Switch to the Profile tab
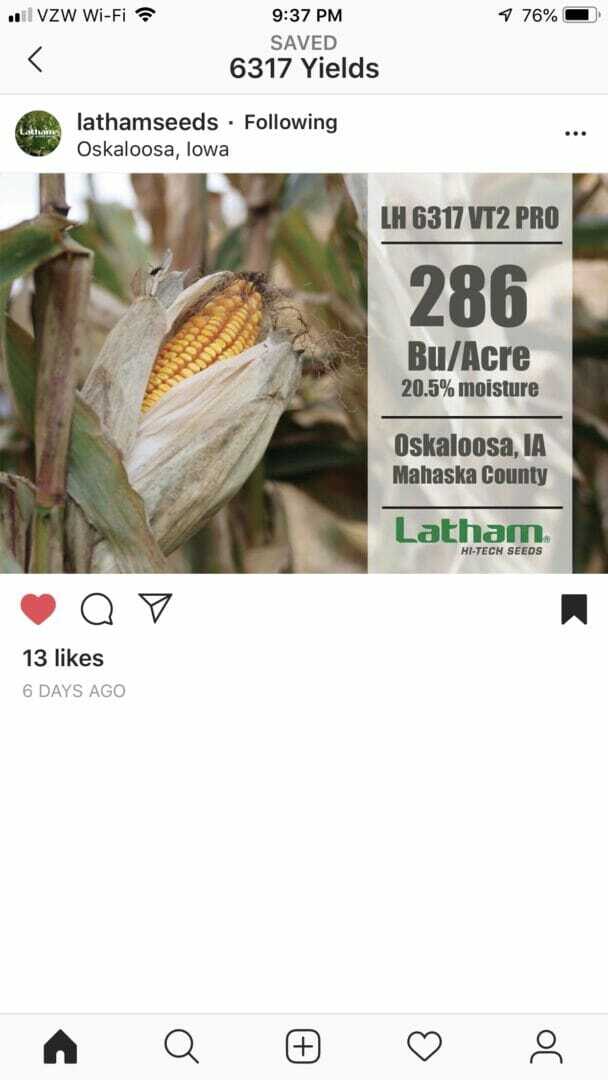 pos(546,1046)
